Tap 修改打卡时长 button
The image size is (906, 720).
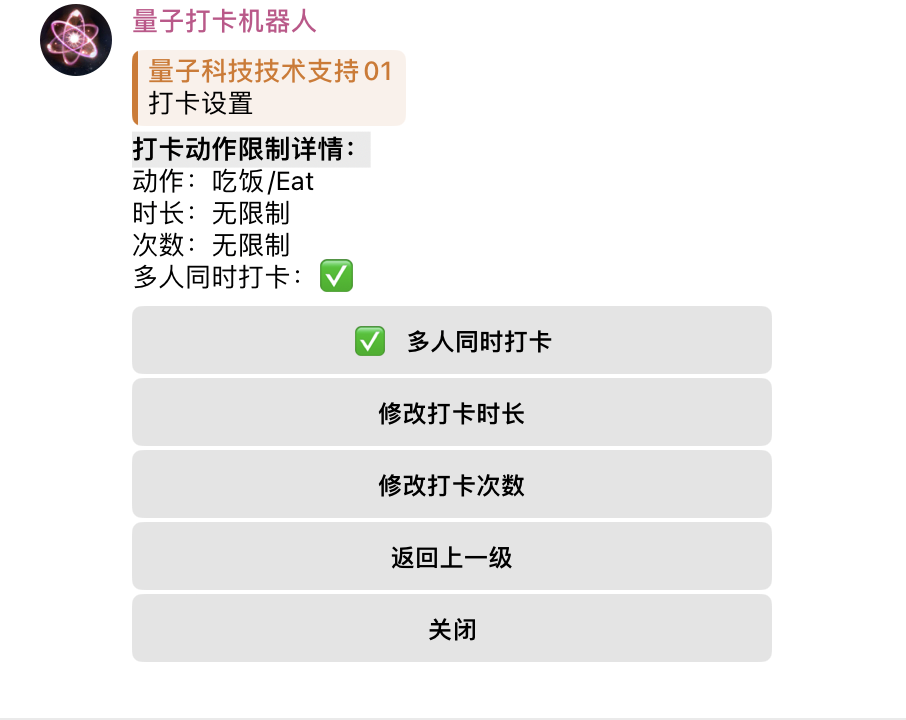click(x=451, y=413)
